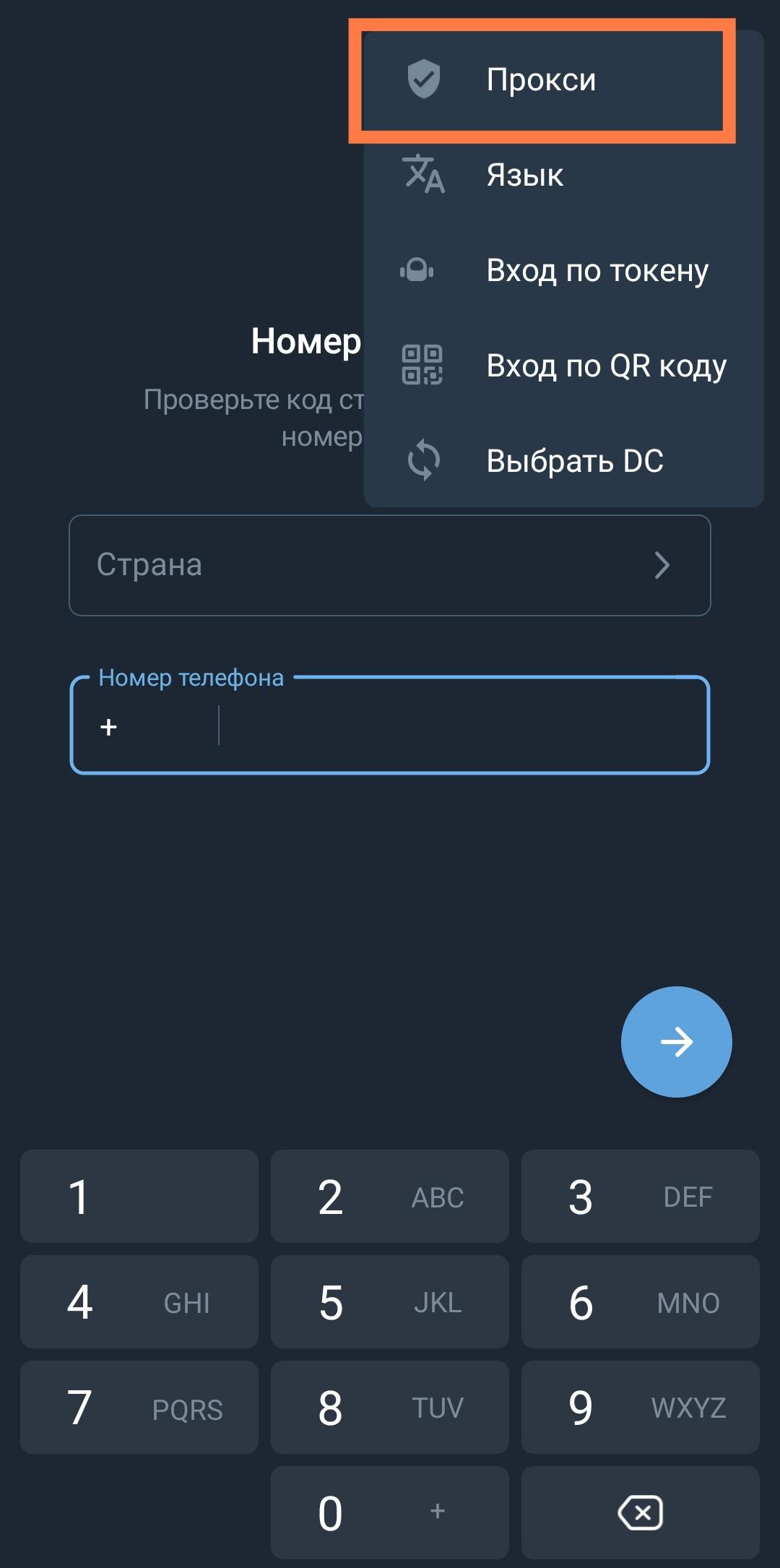Viewport: 780px width, 1568px height.
Task: Enter digit 3 DEF on keypad
Action: click(x=640, y=1197)
